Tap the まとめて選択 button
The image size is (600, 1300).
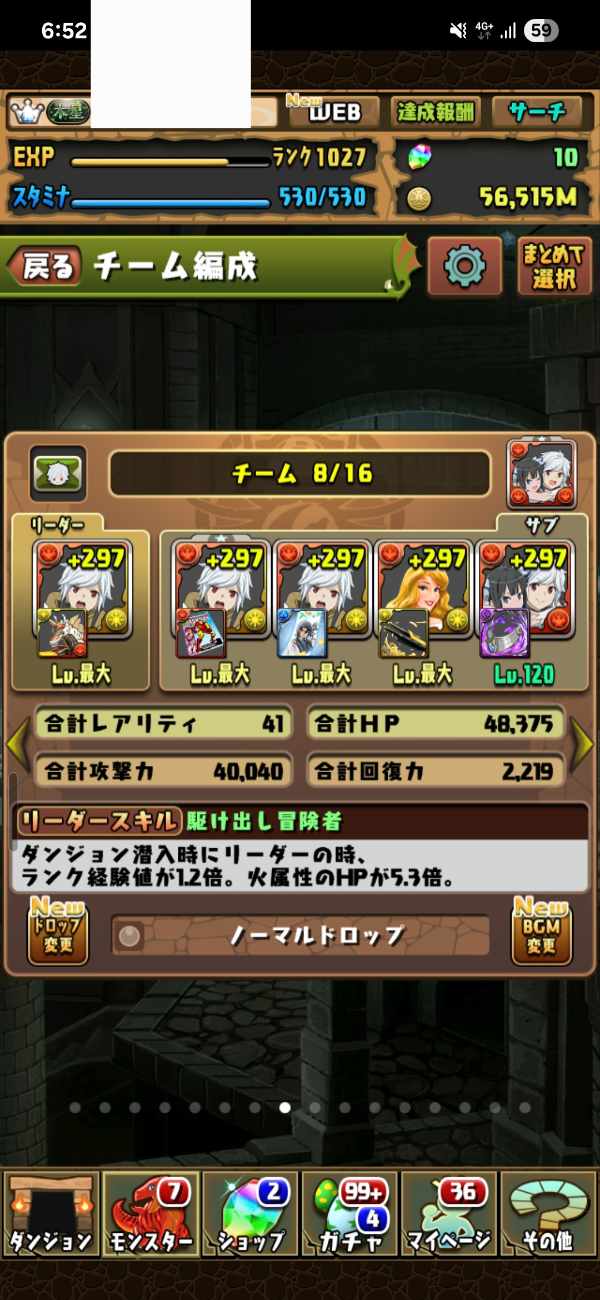554,266
